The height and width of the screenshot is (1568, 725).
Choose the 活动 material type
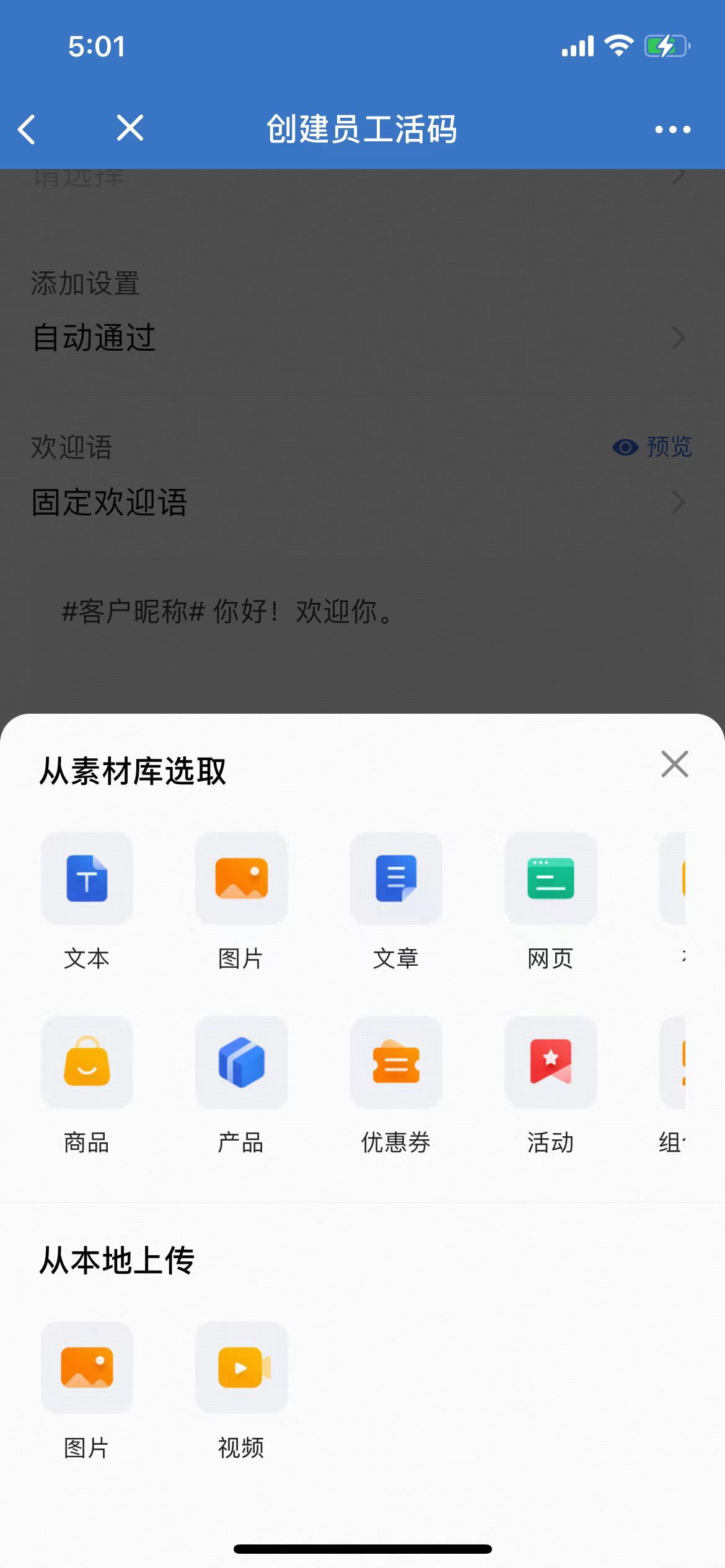[x=550, y=1062]
